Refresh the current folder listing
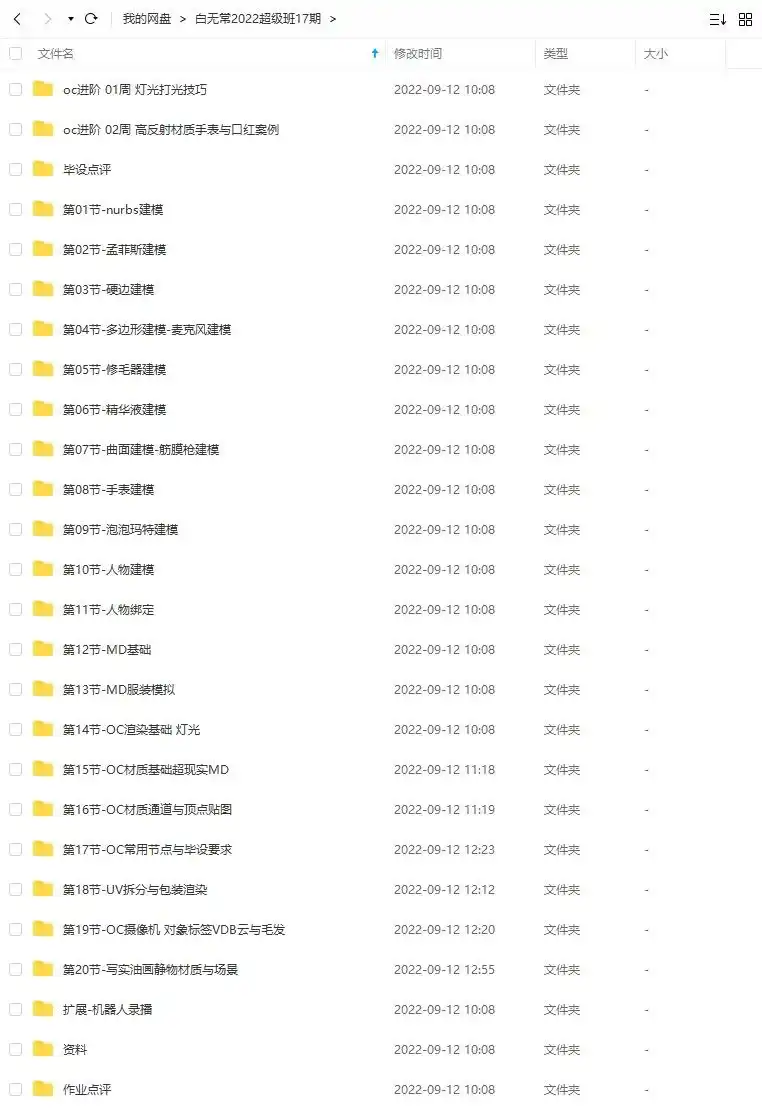The image size is (762, 1111). point(91,19)
